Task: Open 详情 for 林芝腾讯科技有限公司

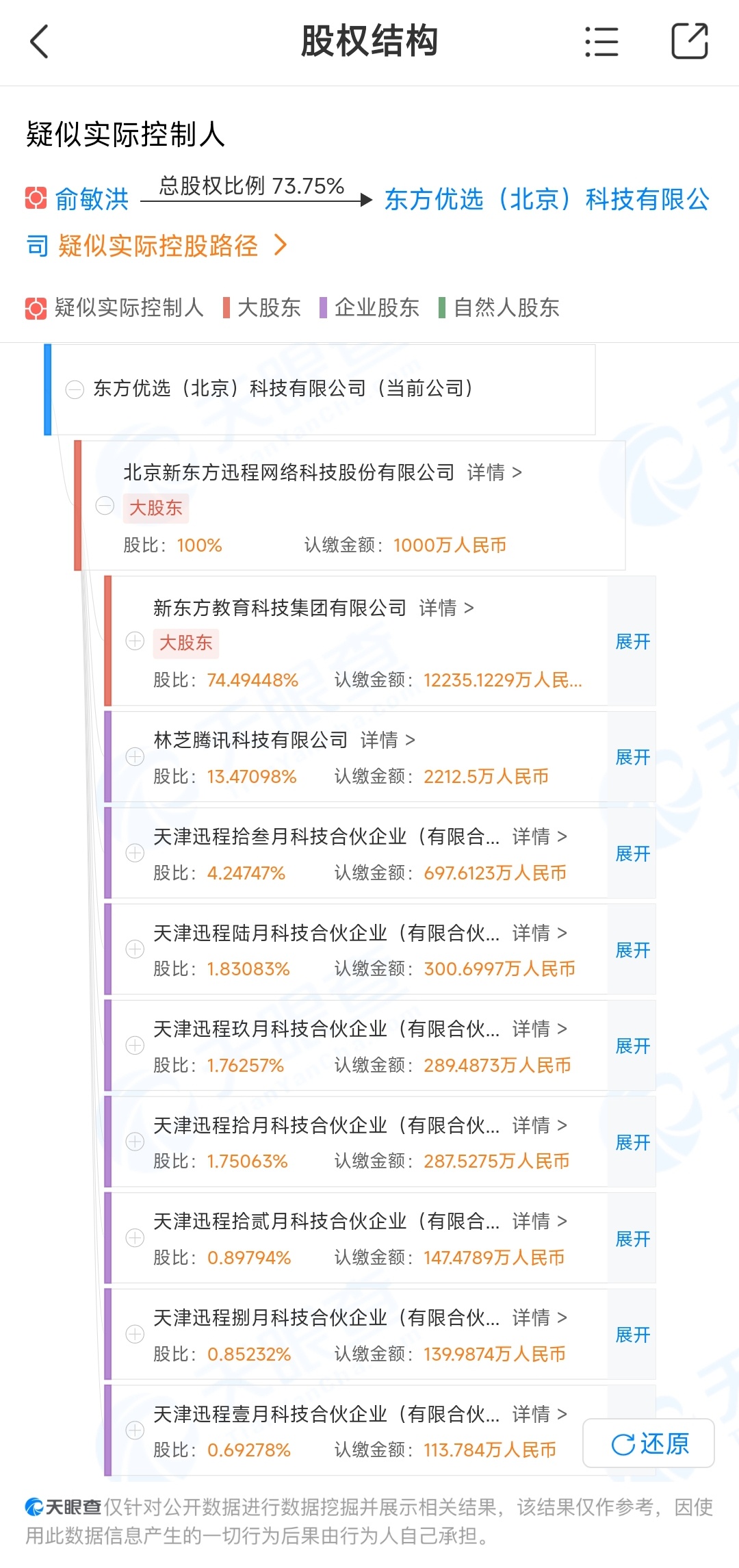Action: [x=388, y=740]
